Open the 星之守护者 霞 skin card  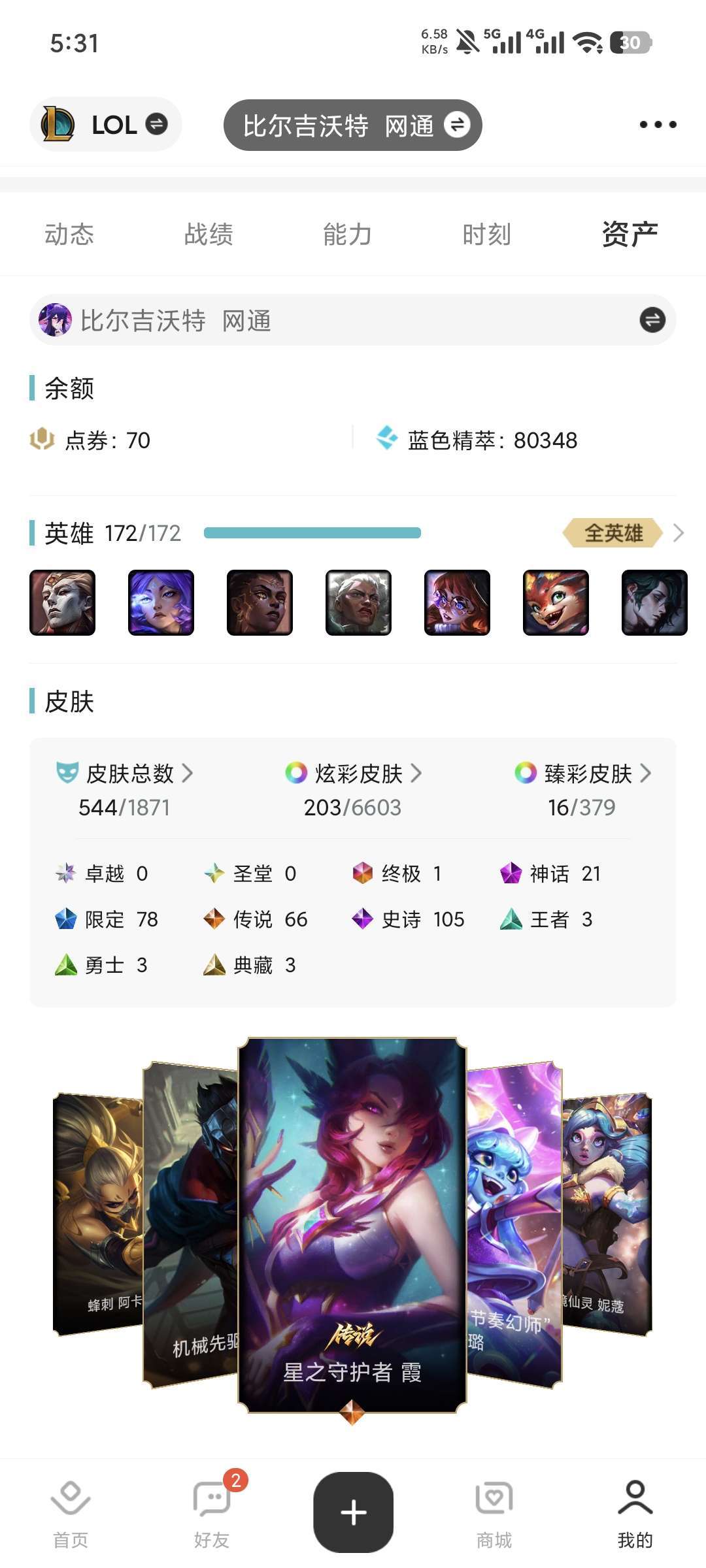pos(352,1226)
